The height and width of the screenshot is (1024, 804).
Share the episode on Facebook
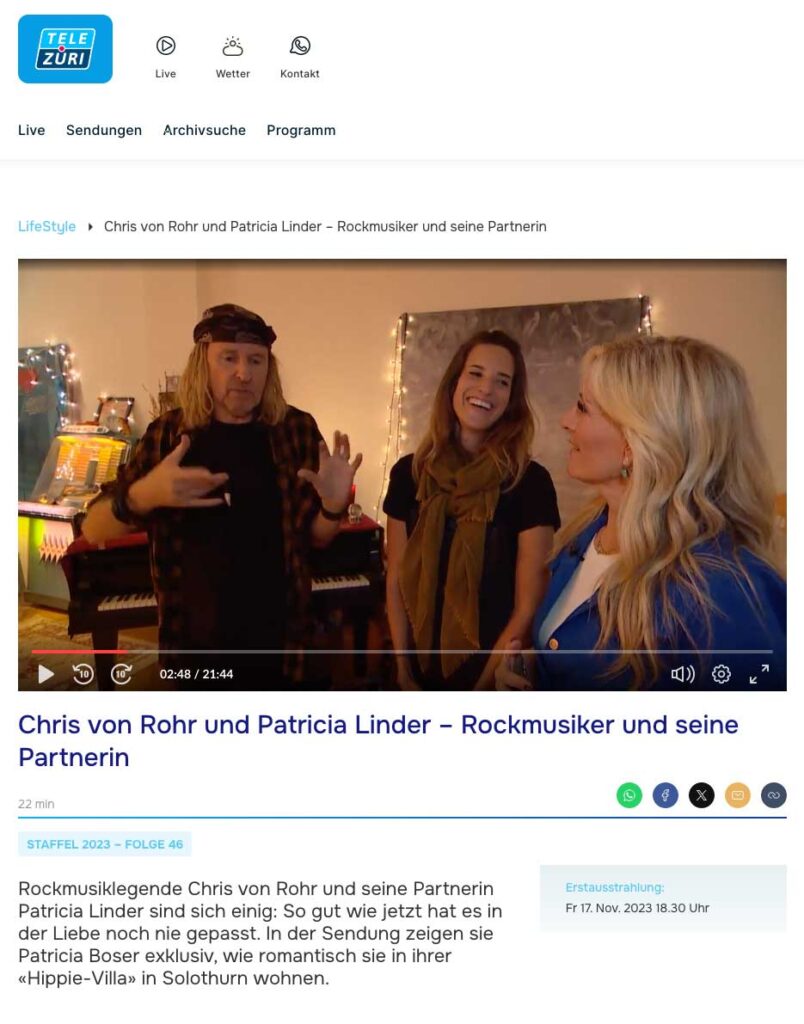tap(665, 796)
